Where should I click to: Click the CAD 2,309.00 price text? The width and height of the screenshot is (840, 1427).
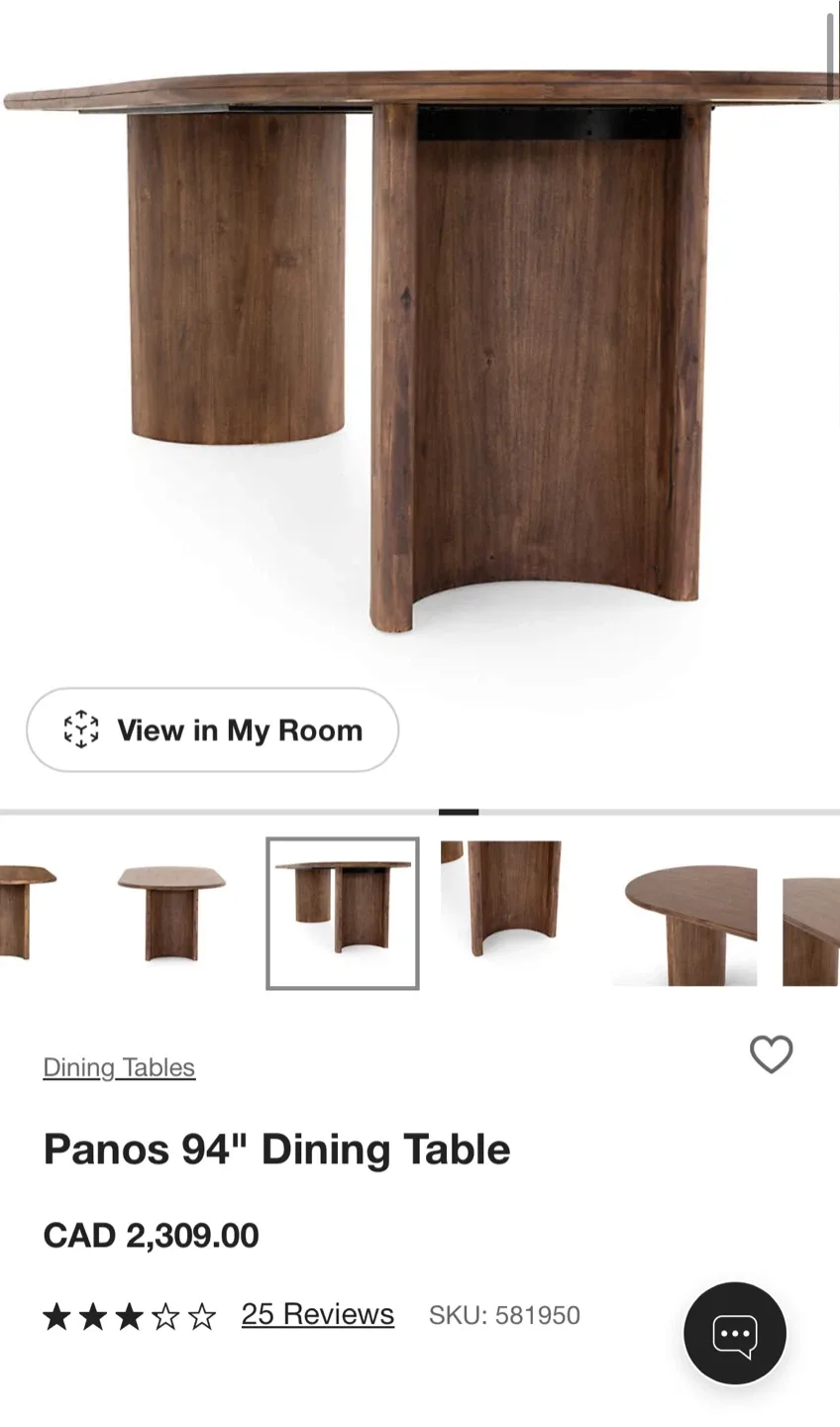click(x=150, y=1235)
